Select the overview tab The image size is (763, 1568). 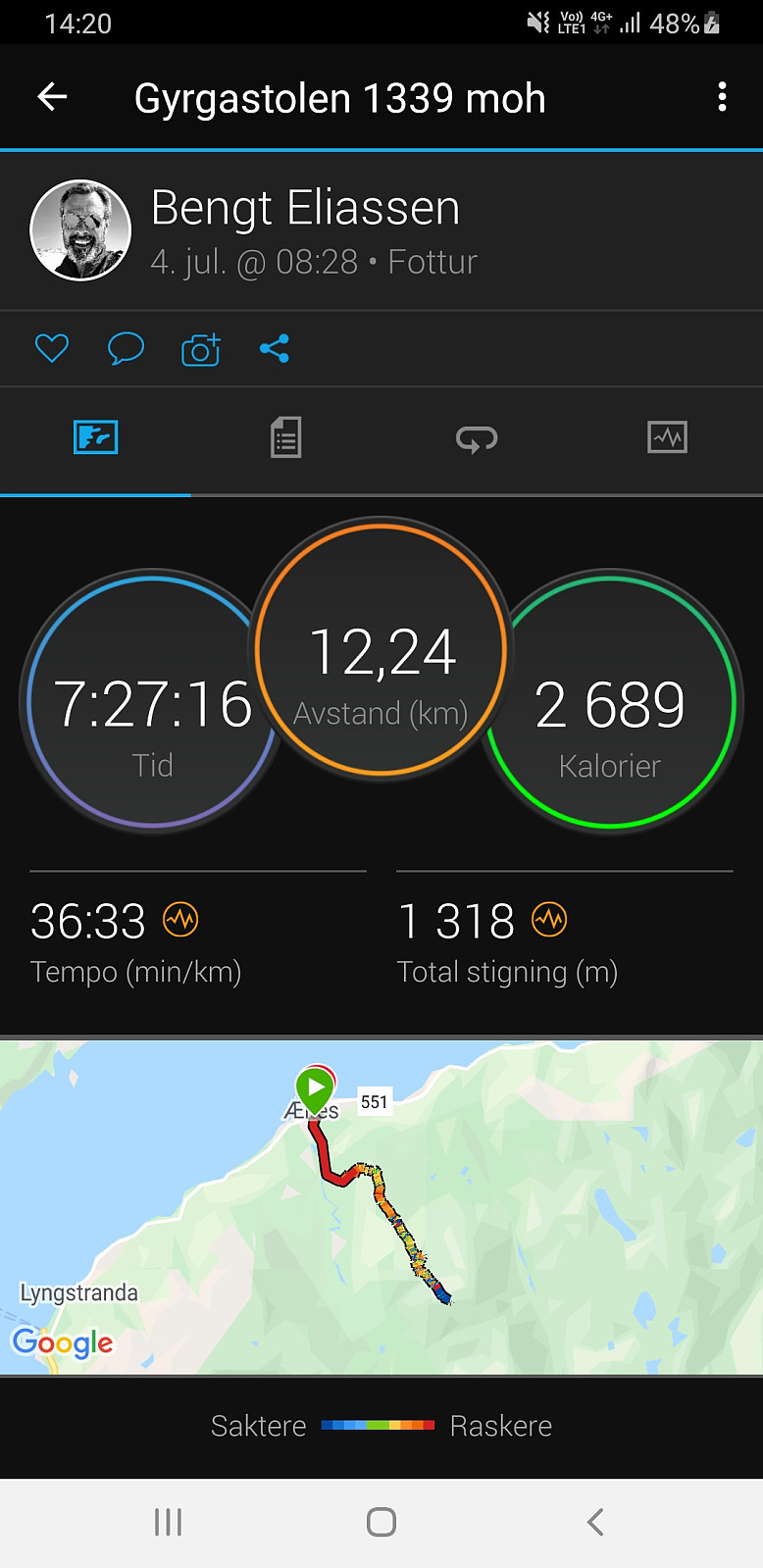[95, 437]
